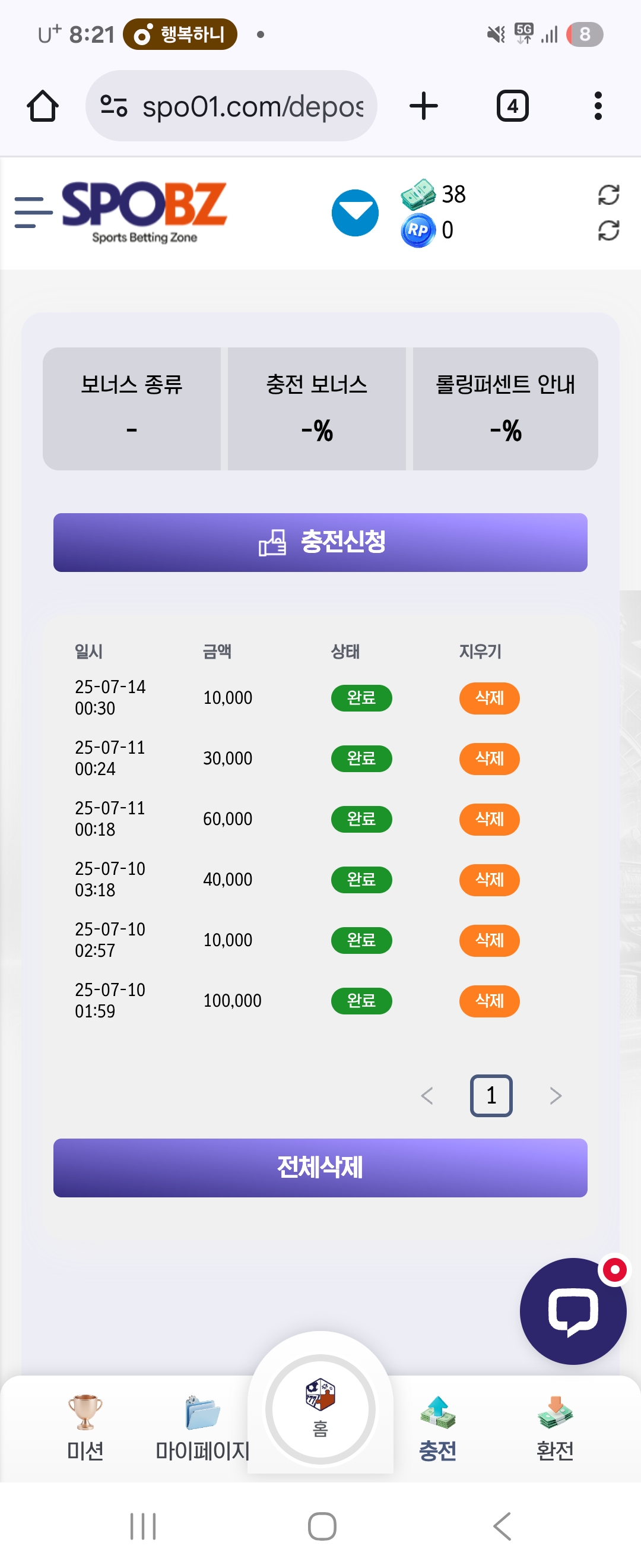Go to the next history page

point(556,1096)
